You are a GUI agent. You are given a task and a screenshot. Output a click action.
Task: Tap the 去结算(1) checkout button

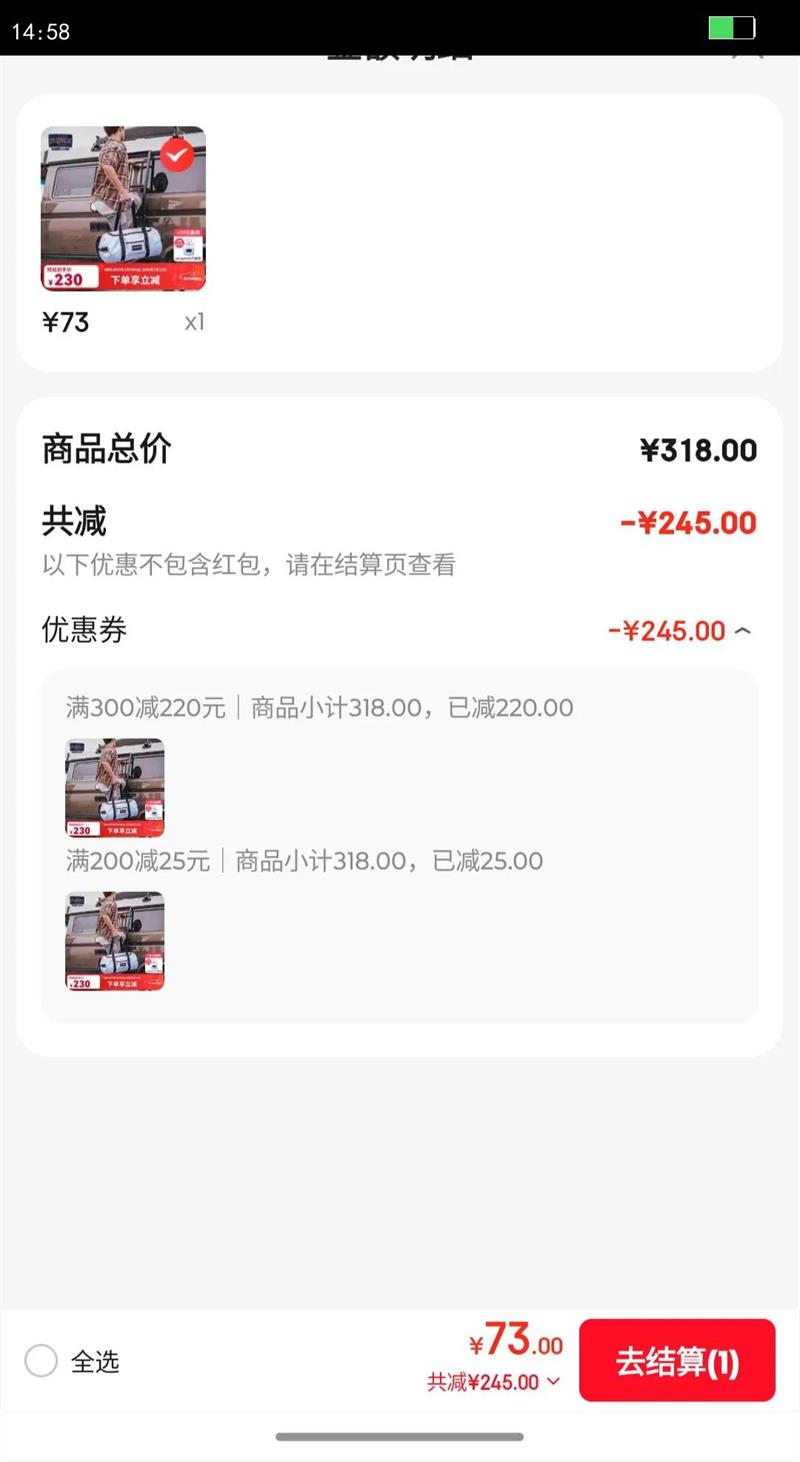[x=678, y=1360]
